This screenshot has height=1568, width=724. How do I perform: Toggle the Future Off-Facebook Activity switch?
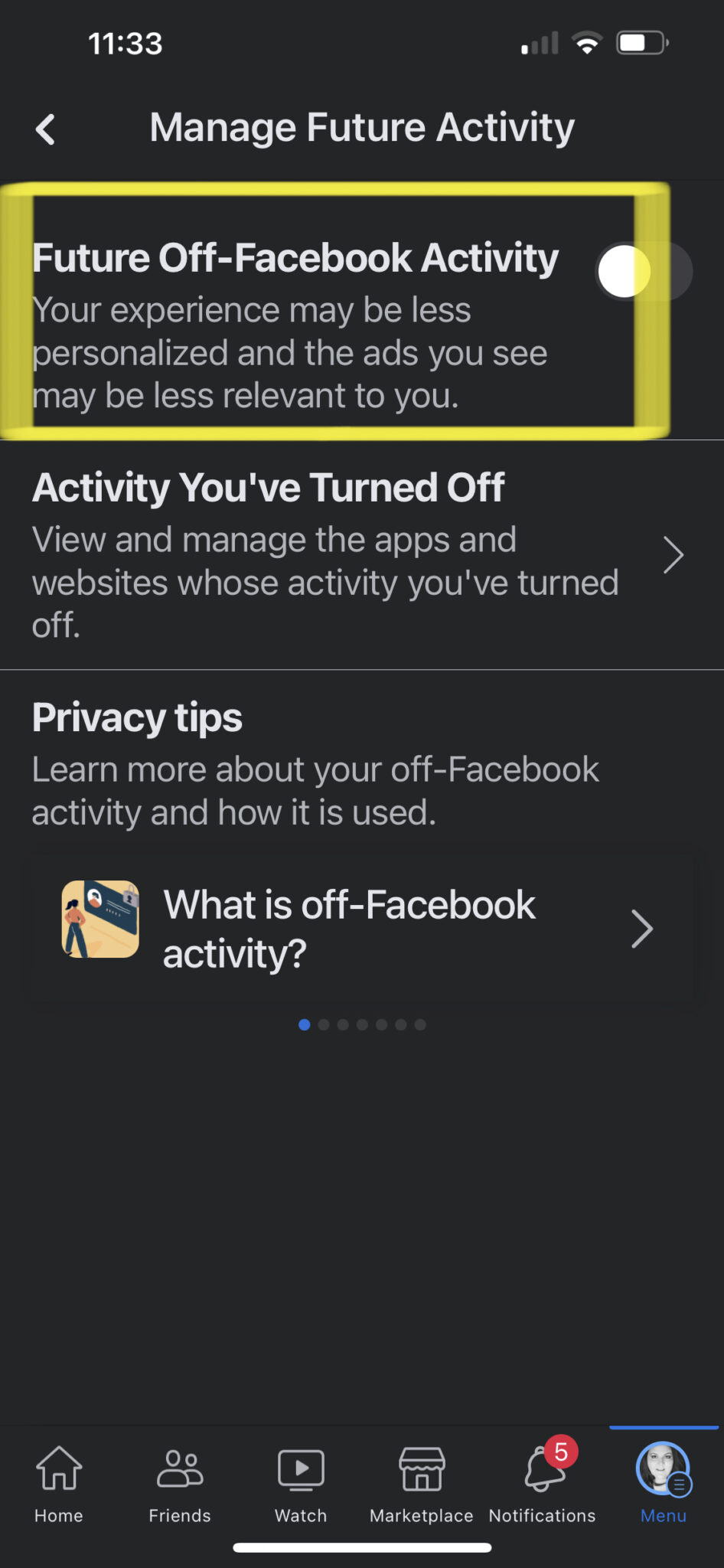click(x=644, y=271)
